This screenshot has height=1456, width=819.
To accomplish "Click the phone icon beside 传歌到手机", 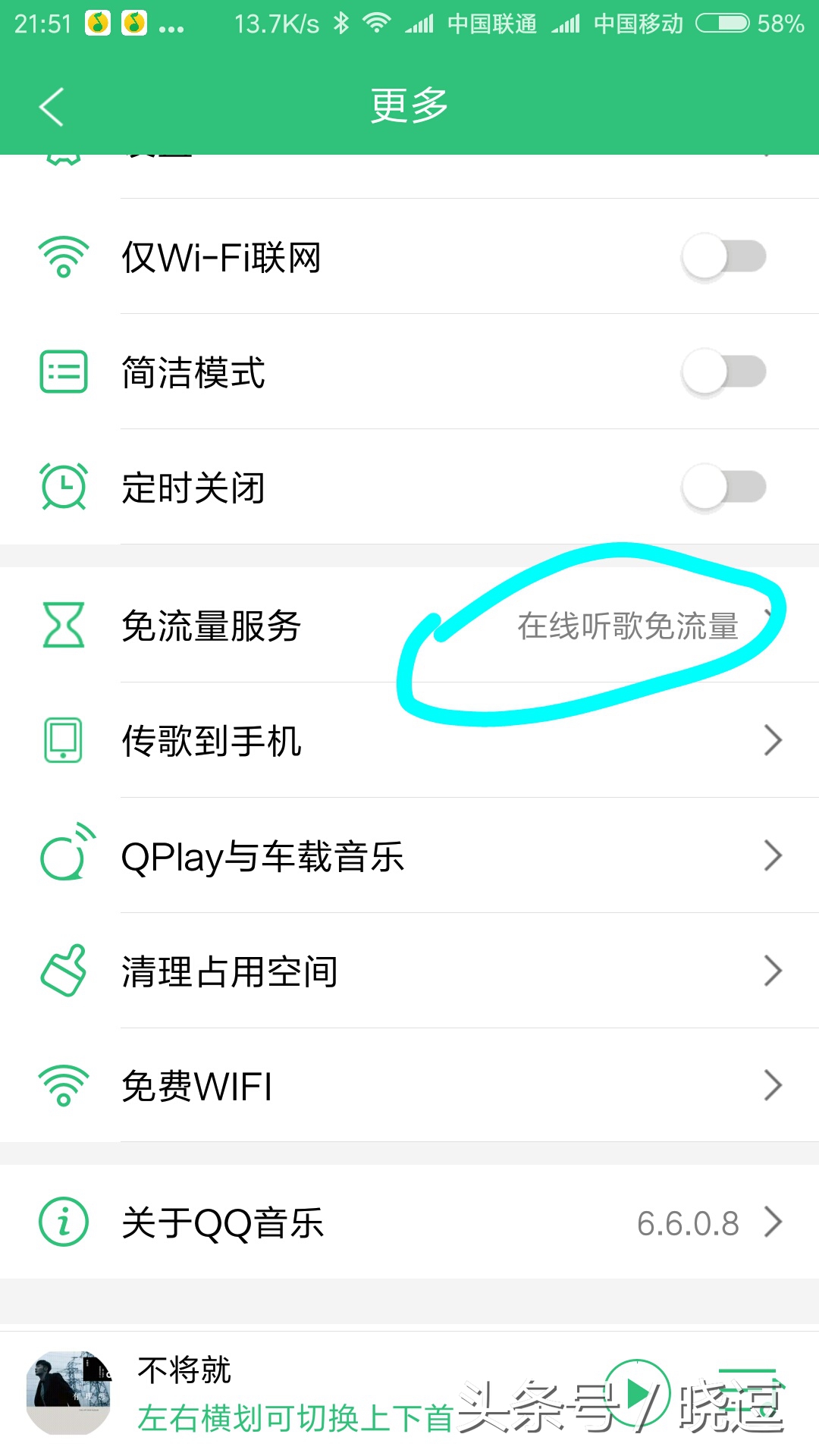I will [64, 739].
